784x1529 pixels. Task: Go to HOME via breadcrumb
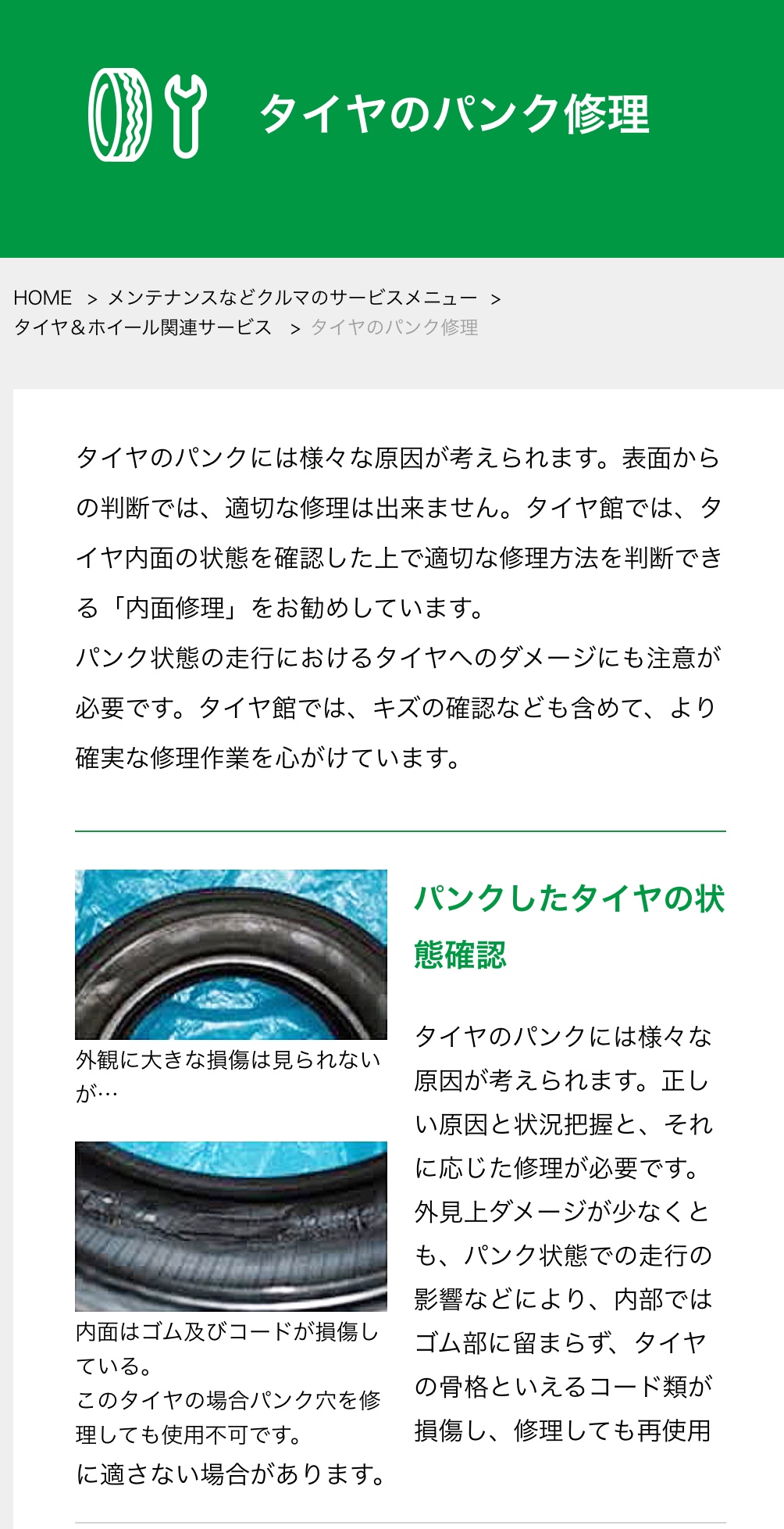[43, 298]
